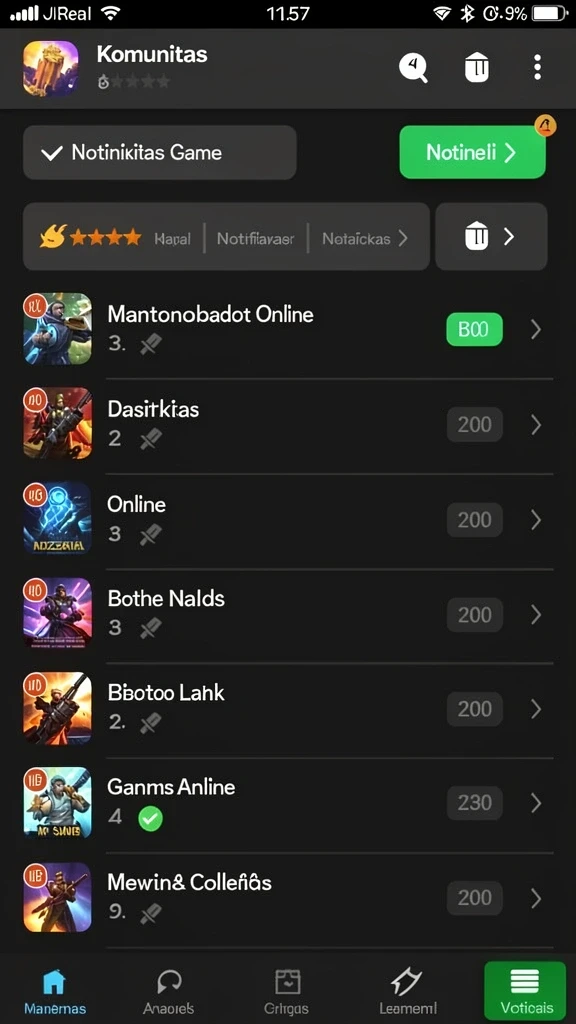Select the Notifiavaer filter
Image resolution: width=576 pixels, height=1024 pixels.
255,239
